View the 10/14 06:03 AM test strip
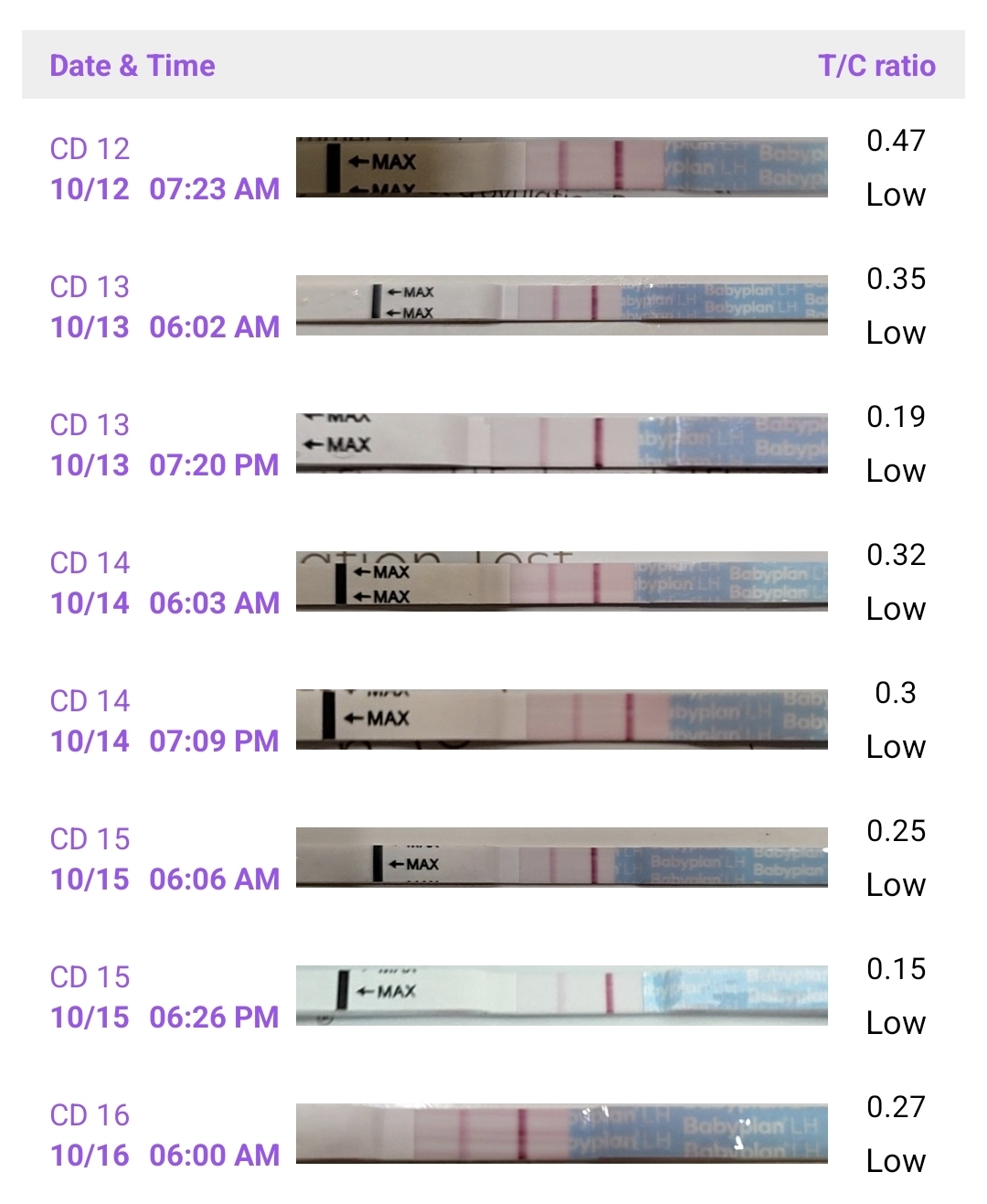 pos(561,581)
